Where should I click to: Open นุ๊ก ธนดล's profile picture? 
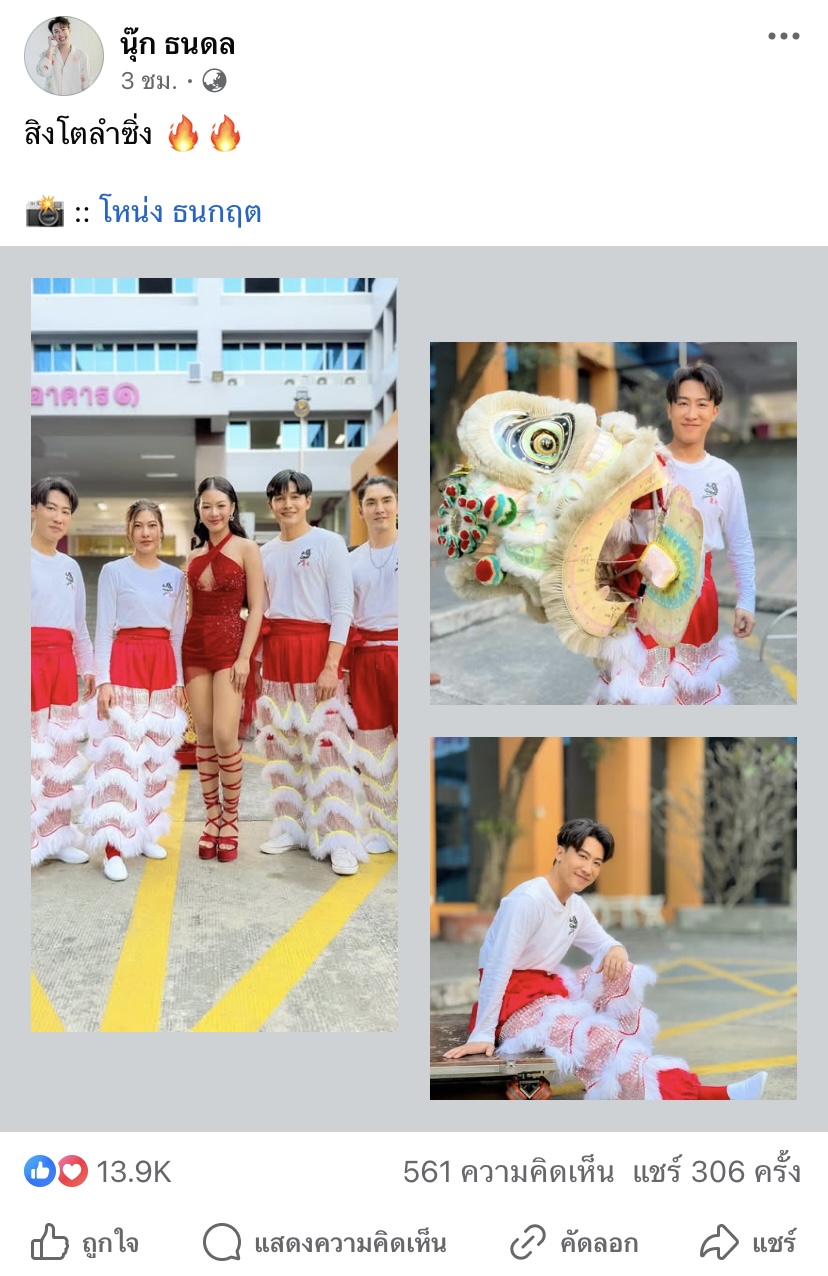tap(64, 56)
